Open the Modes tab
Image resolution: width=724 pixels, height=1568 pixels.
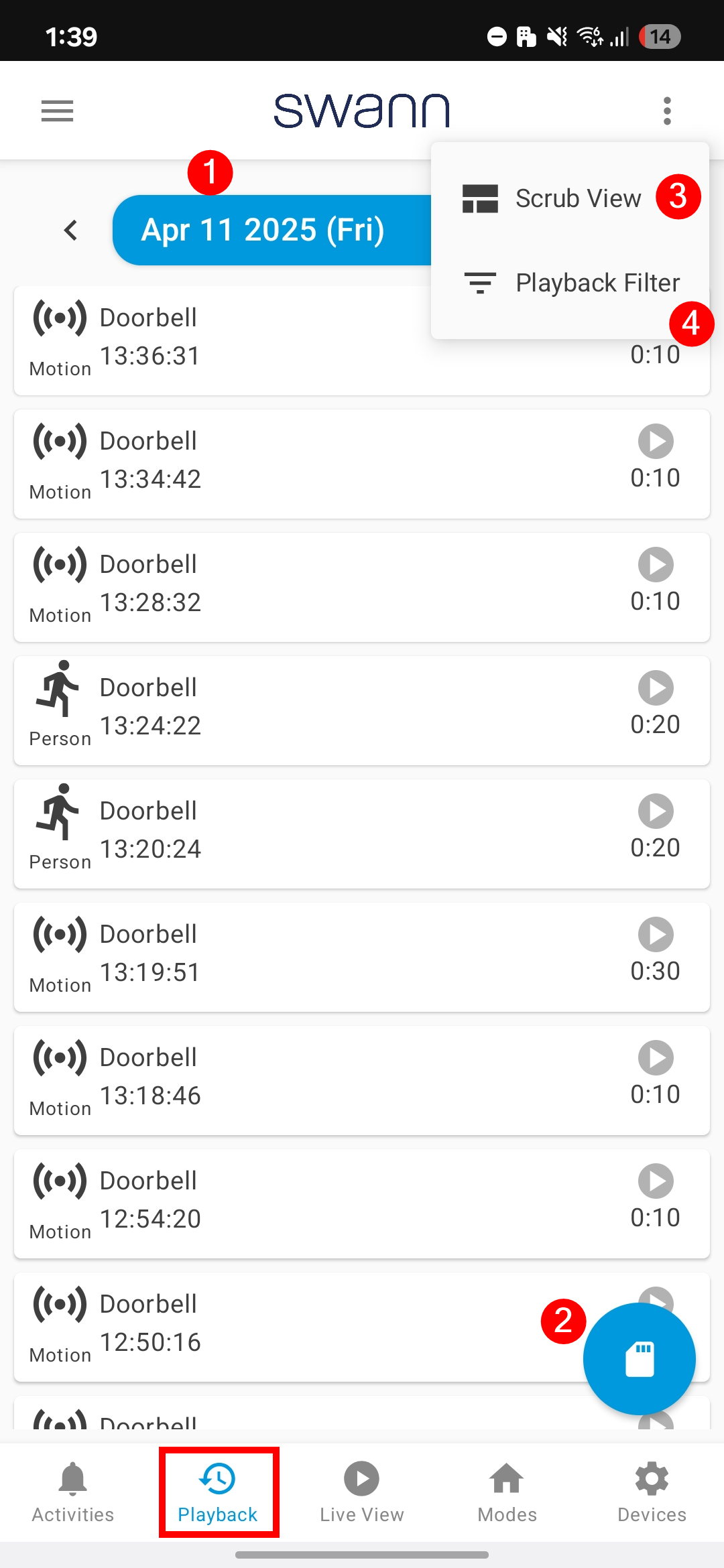tap(507, 1493)
